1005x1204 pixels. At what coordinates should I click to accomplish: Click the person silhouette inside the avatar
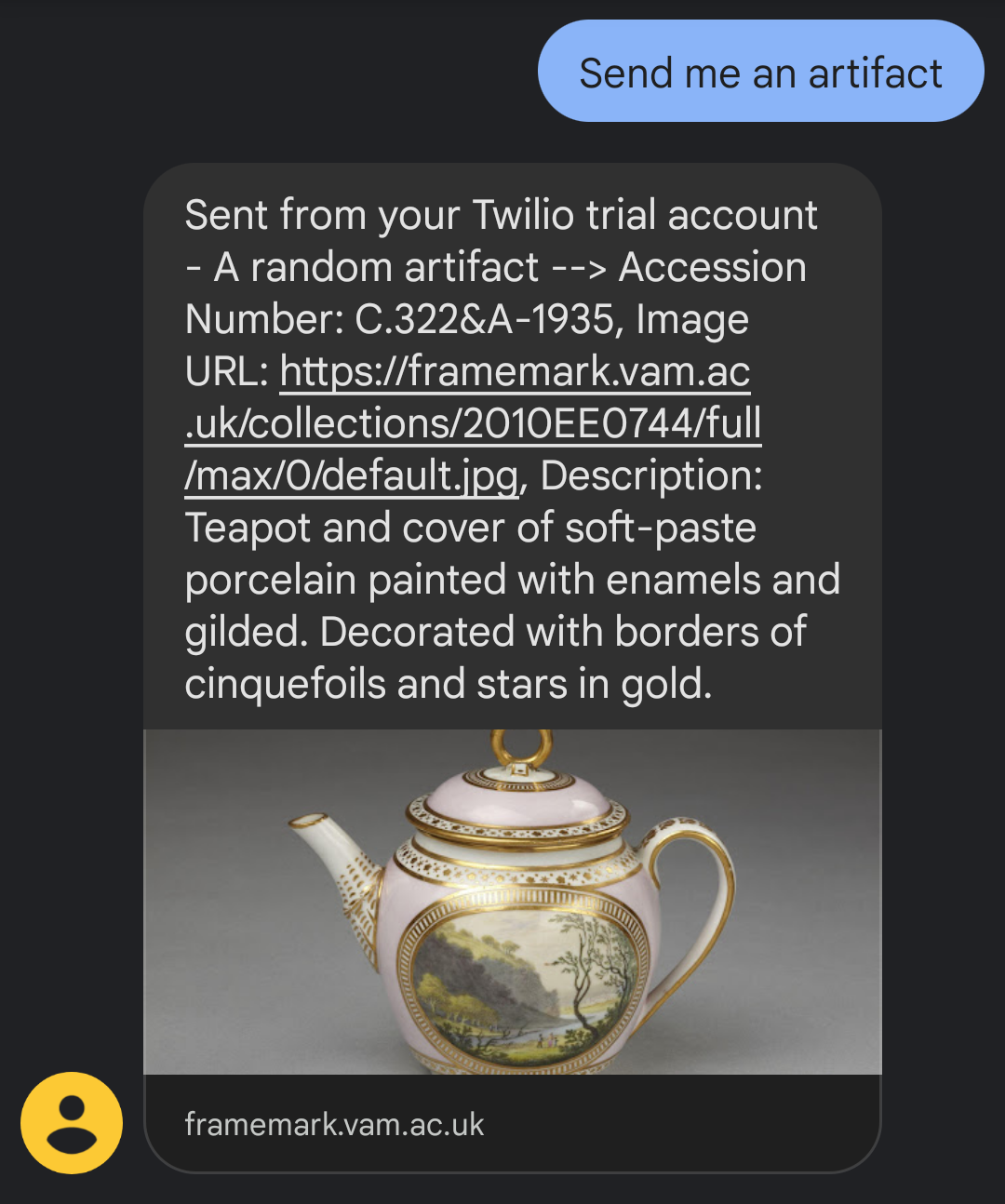coord(73,1123)
